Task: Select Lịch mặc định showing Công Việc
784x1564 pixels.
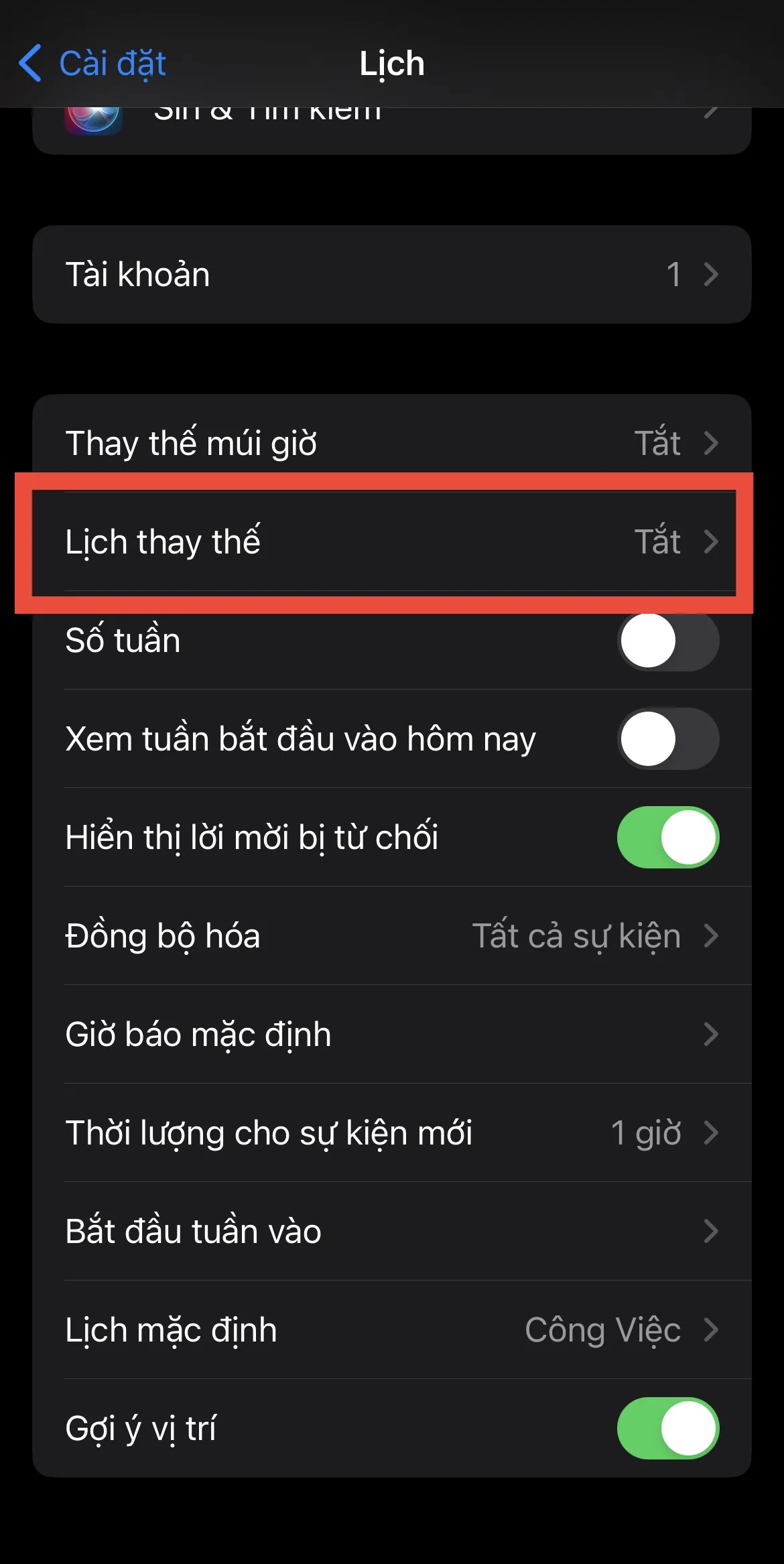Action: [x=392, y=1329]
